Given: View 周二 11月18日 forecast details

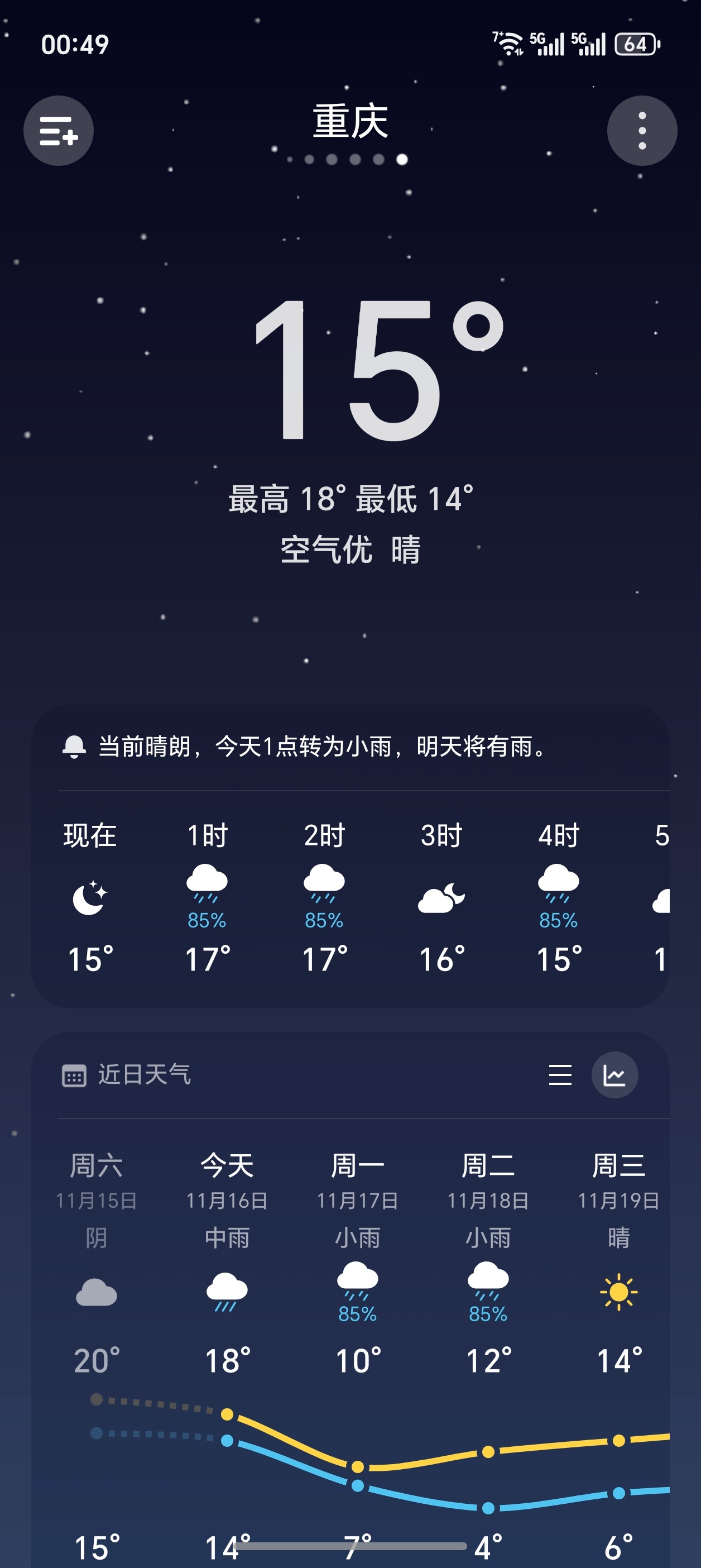Looking at the screenshot, I should point(488,1254).
